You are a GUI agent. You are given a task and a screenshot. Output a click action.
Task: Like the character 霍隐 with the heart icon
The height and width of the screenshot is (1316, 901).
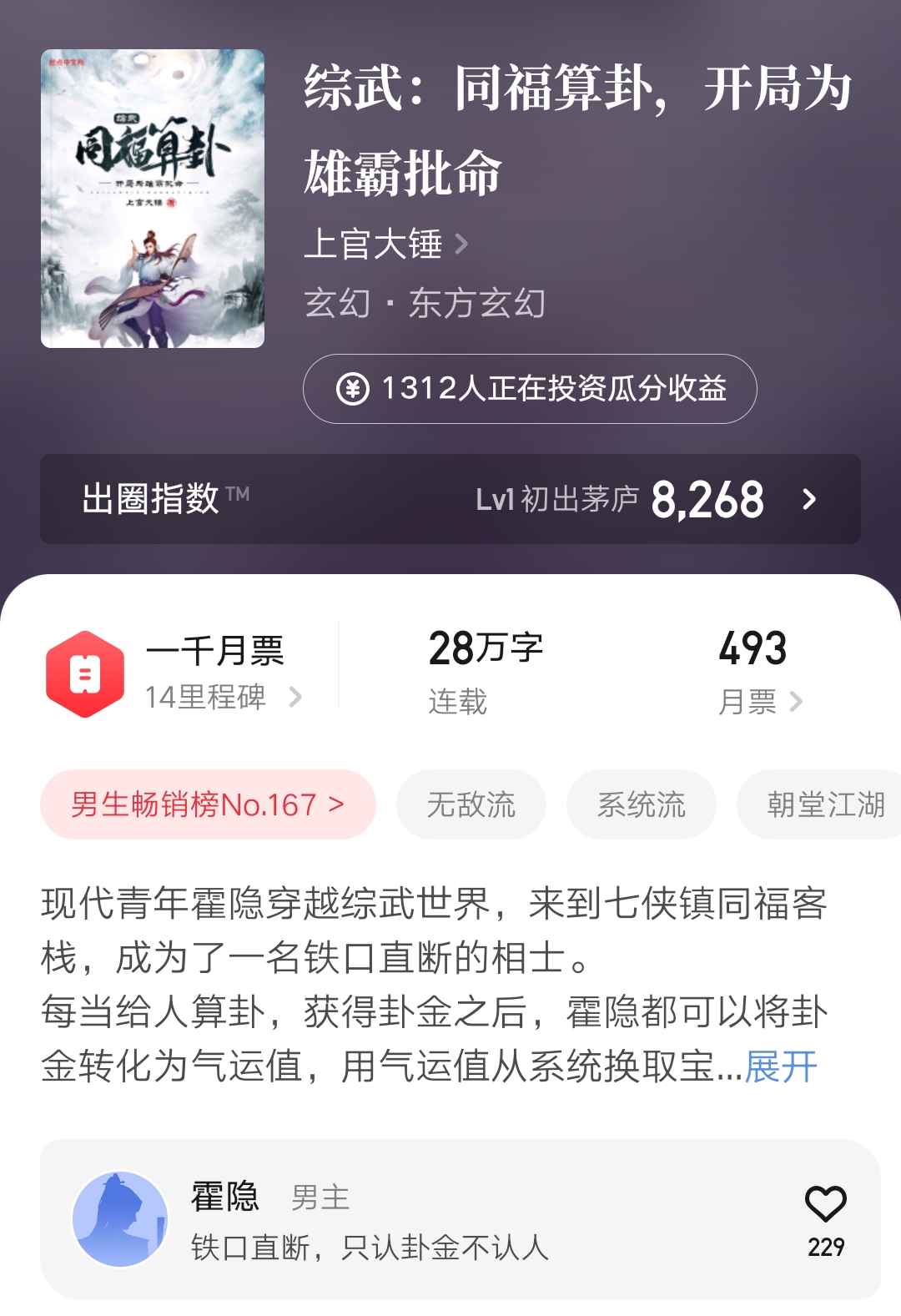pyautogui.click(x=824, y=1203)
